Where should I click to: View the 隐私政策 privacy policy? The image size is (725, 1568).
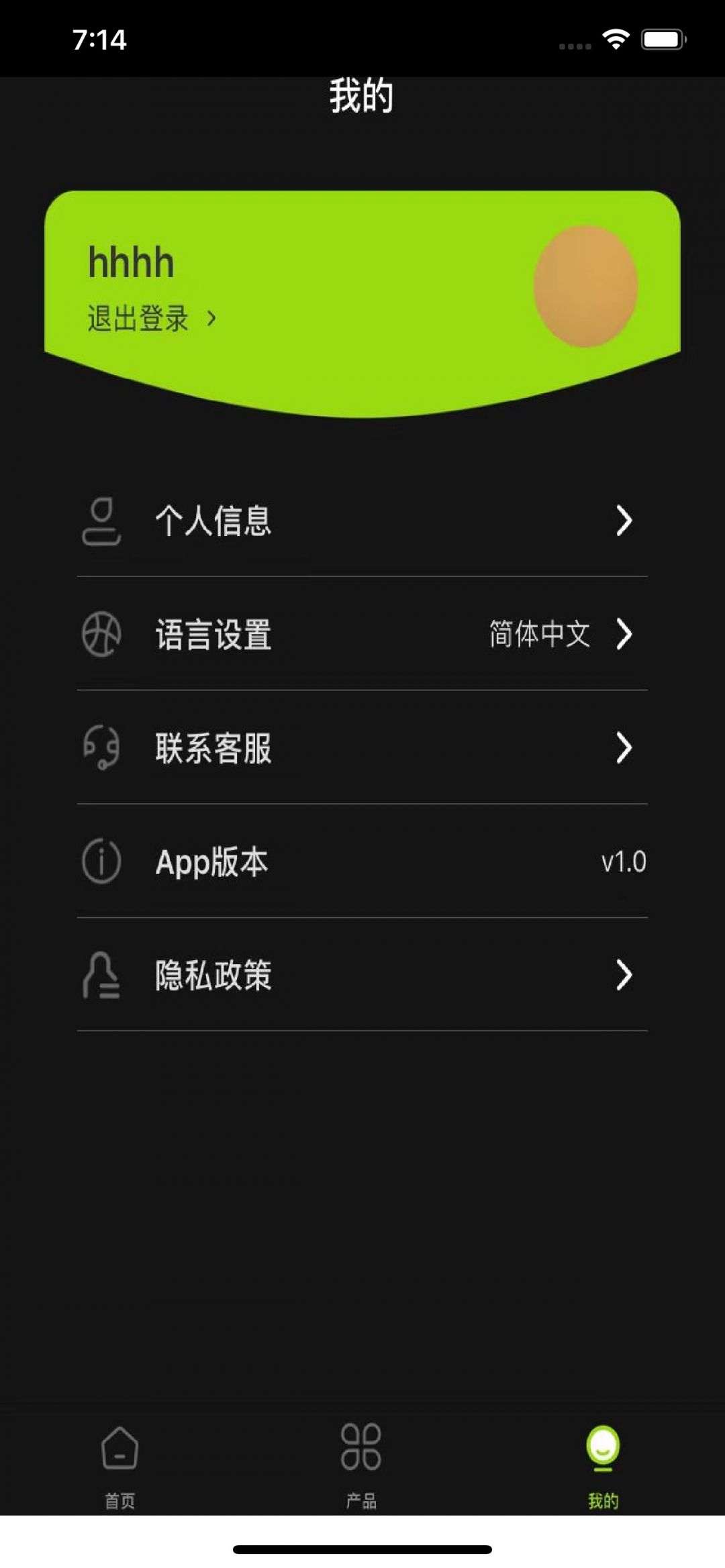(x=362, y=975)
